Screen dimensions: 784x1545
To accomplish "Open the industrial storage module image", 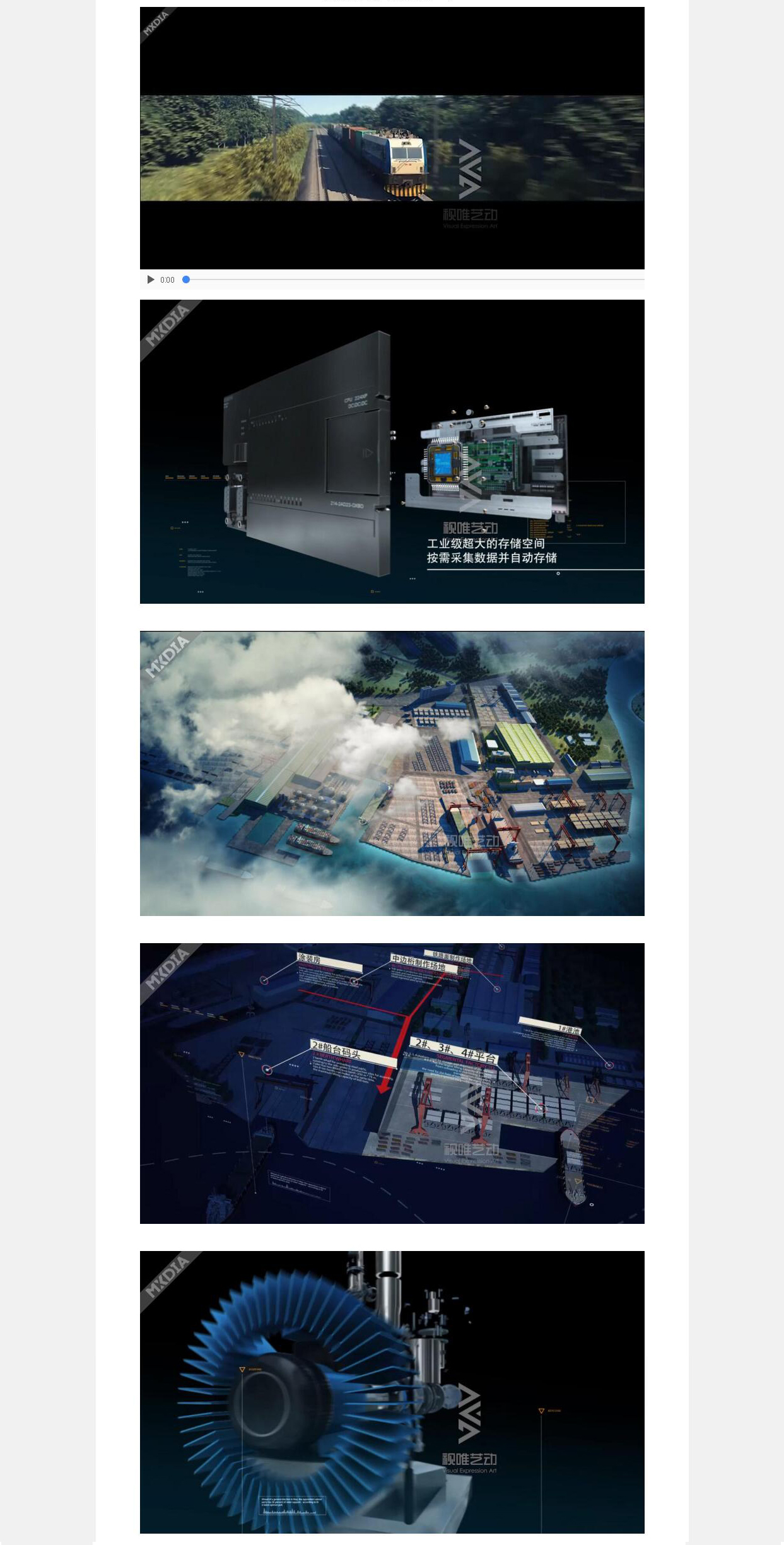I will [392, 452].
